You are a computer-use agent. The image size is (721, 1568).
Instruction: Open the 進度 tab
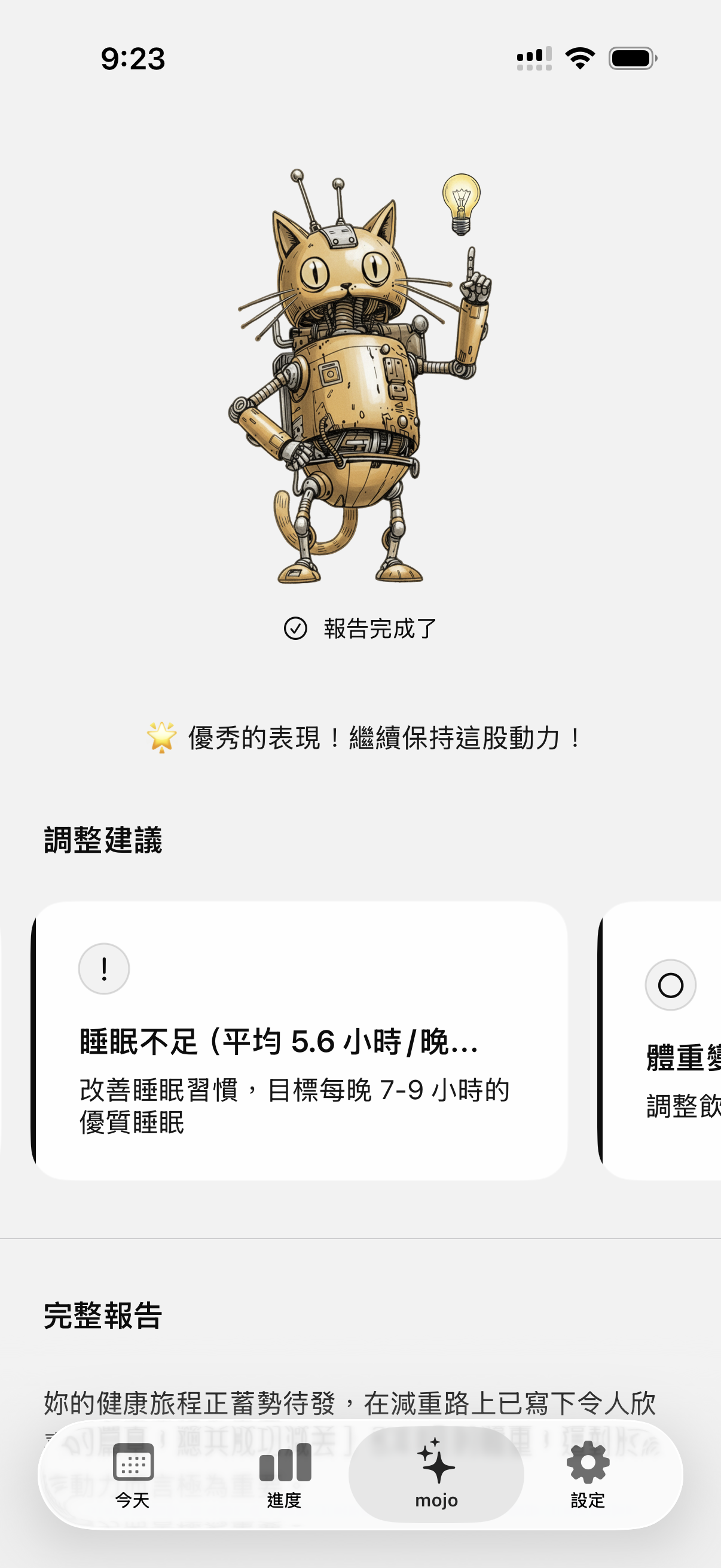pyautogui.click(x=284, y=1474)
